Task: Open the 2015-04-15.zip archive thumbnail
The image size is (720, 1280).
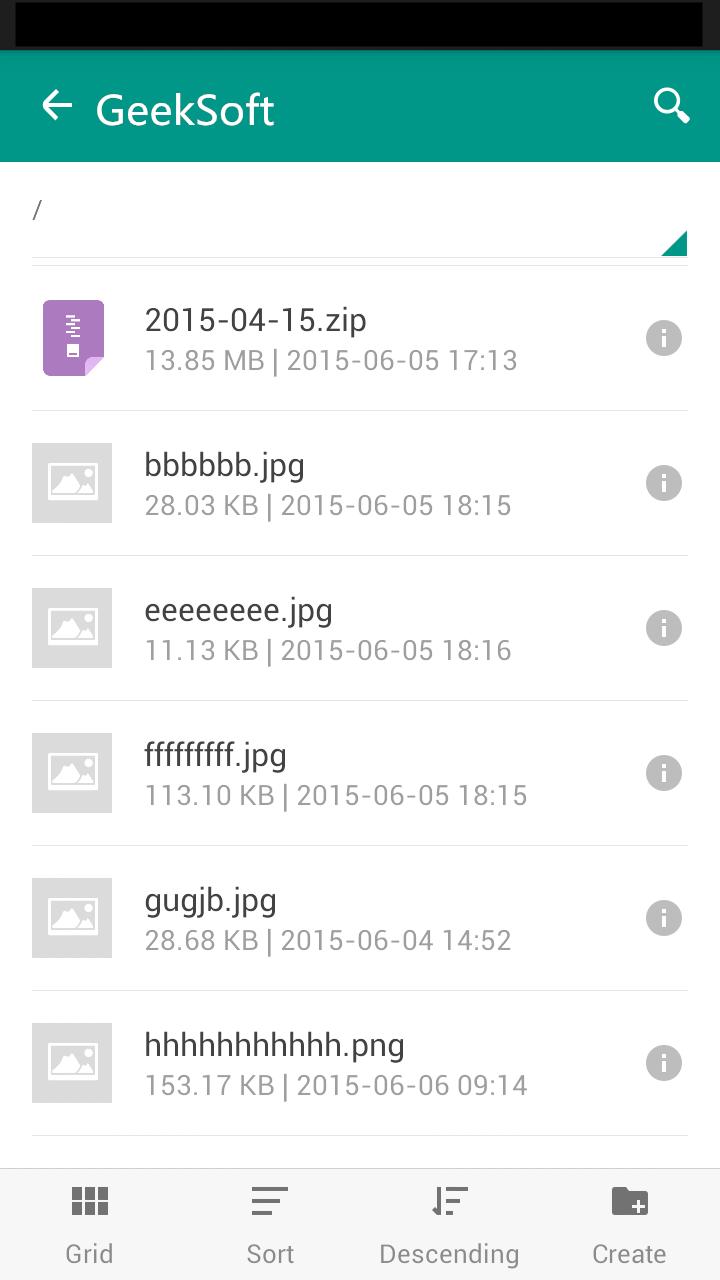Action: pyautogui.click(x=71, y=338)
